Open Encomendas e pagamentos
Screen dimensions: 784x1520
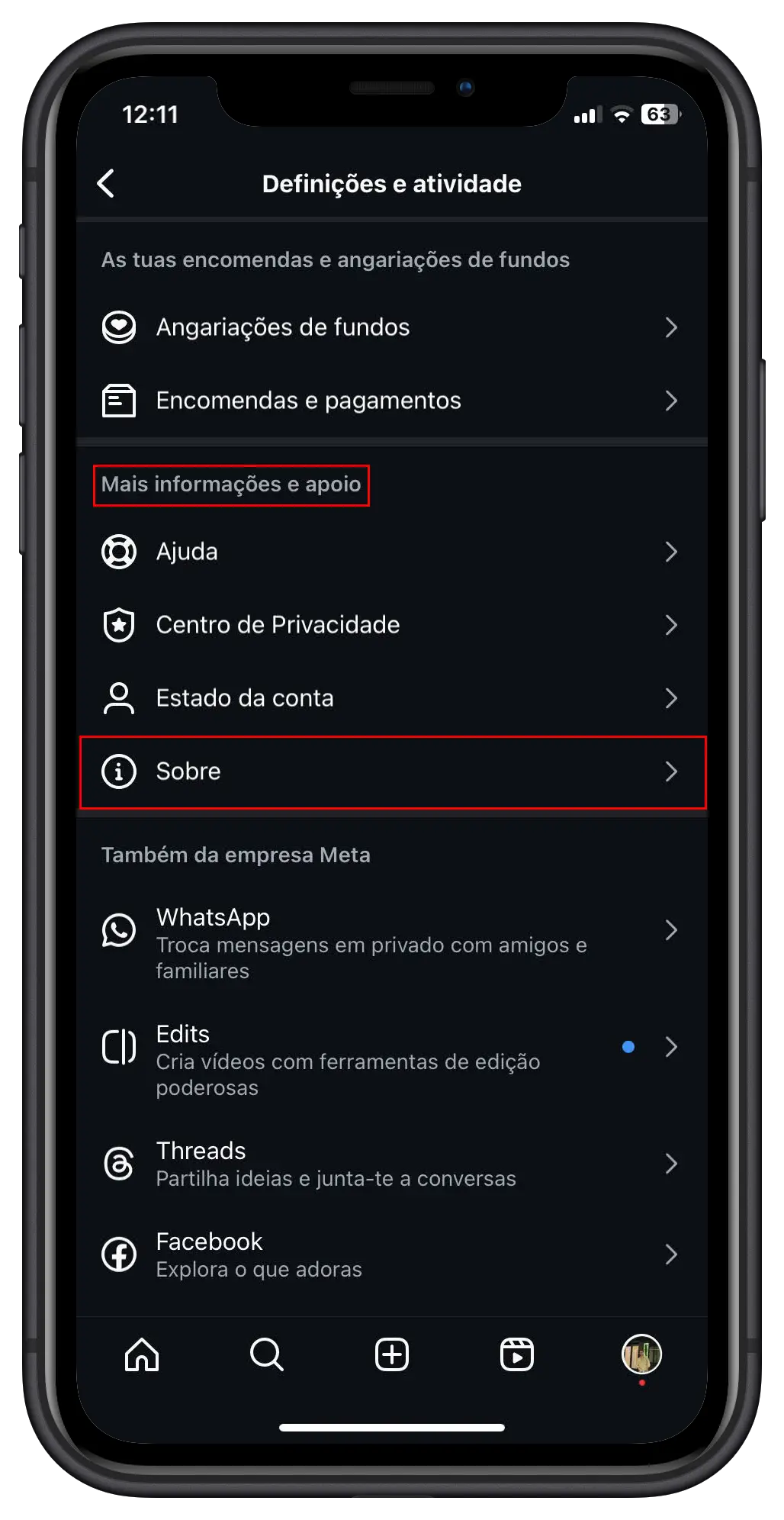click(x=390, y=401)
